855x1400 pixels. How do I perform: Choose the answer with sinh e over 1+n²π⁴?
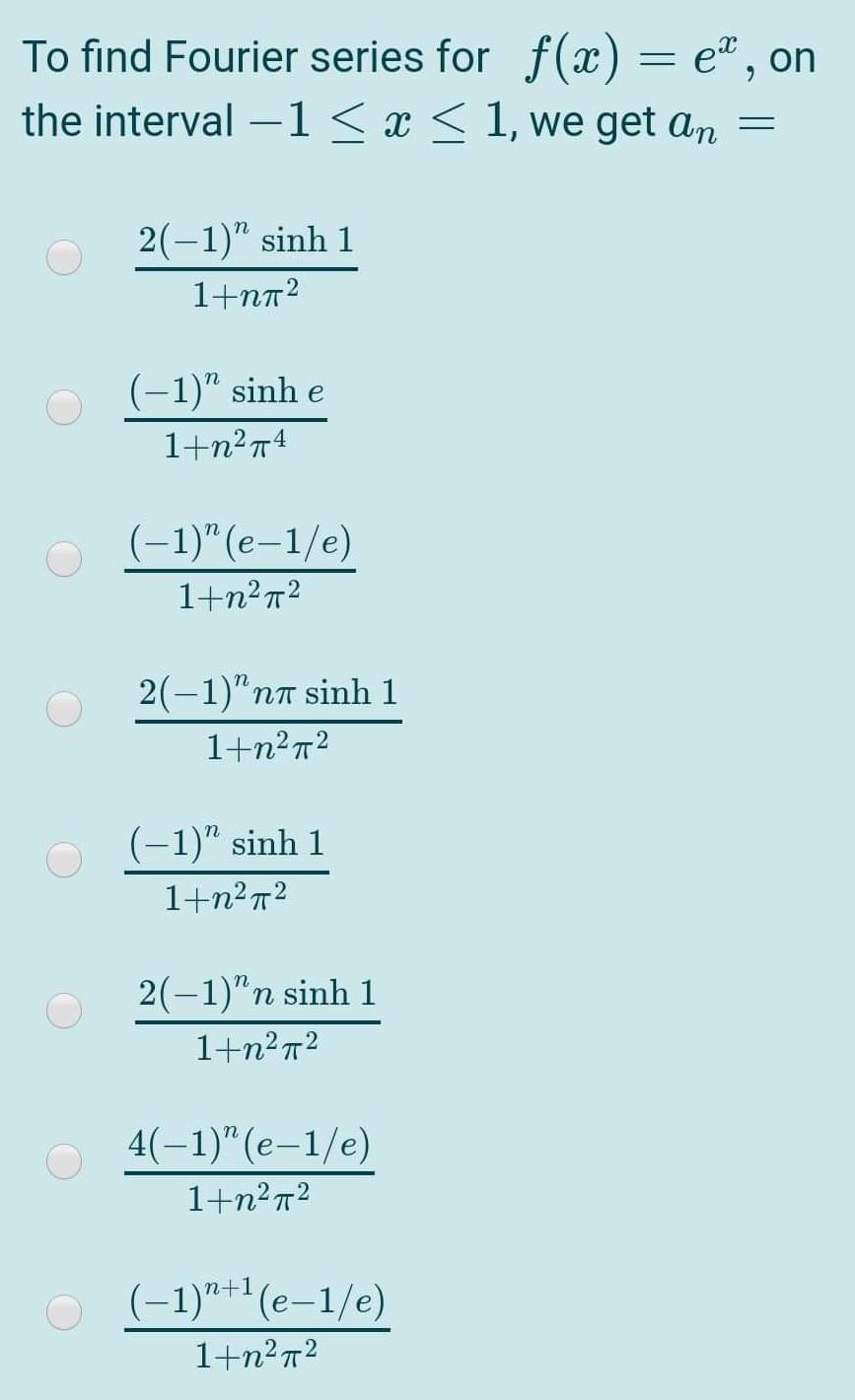(64, 407)
